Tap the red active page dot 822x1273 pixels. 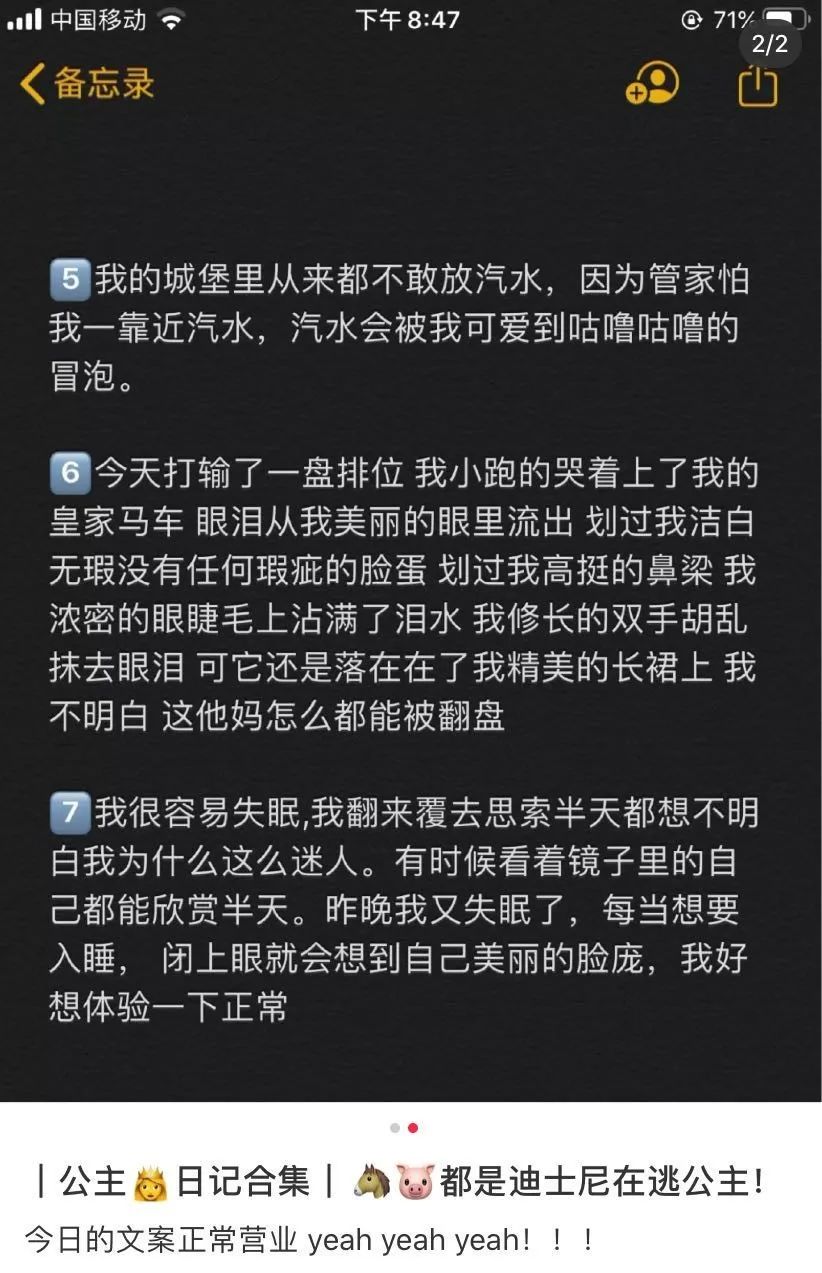point(413,1126)
